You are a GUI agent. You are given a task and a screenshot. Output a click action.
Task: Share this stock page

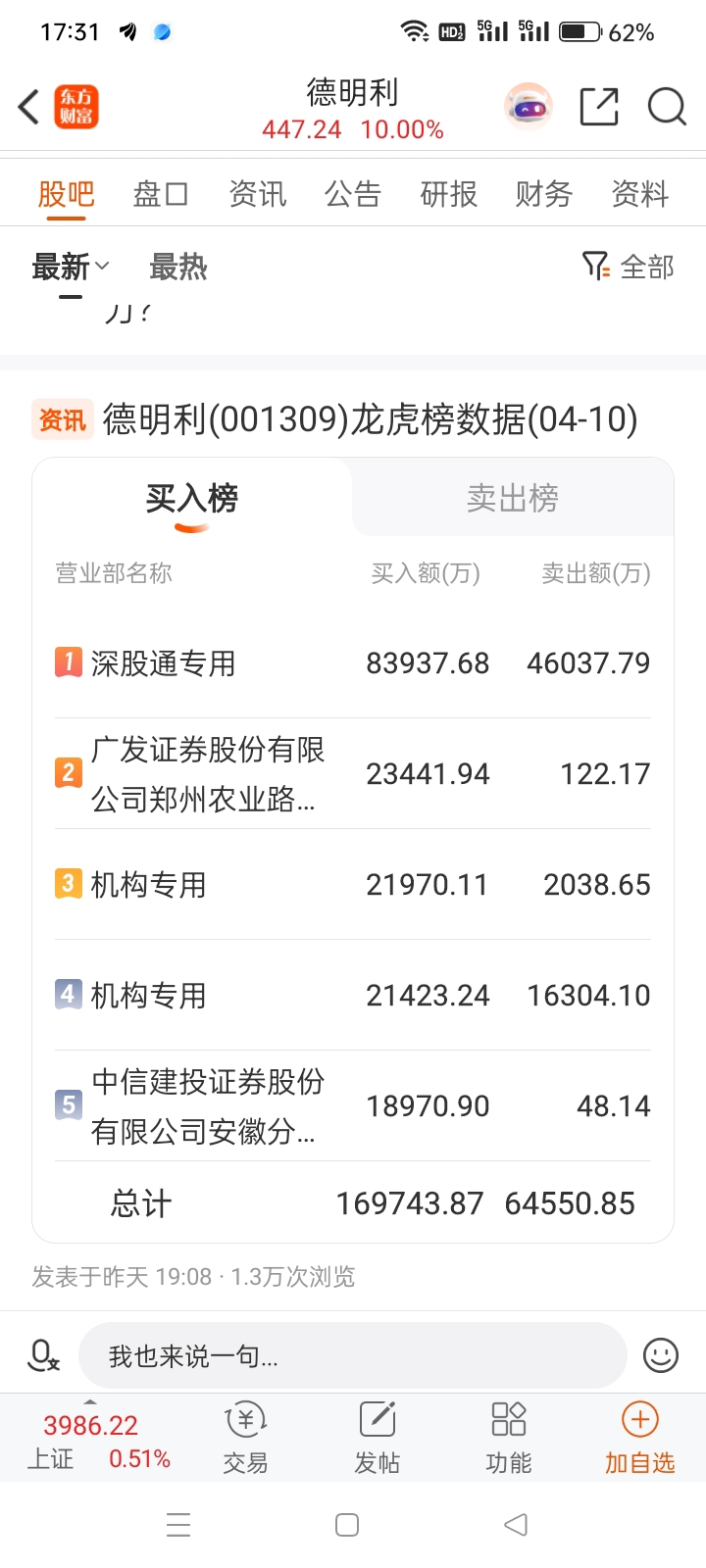click(x=599, y=107)
